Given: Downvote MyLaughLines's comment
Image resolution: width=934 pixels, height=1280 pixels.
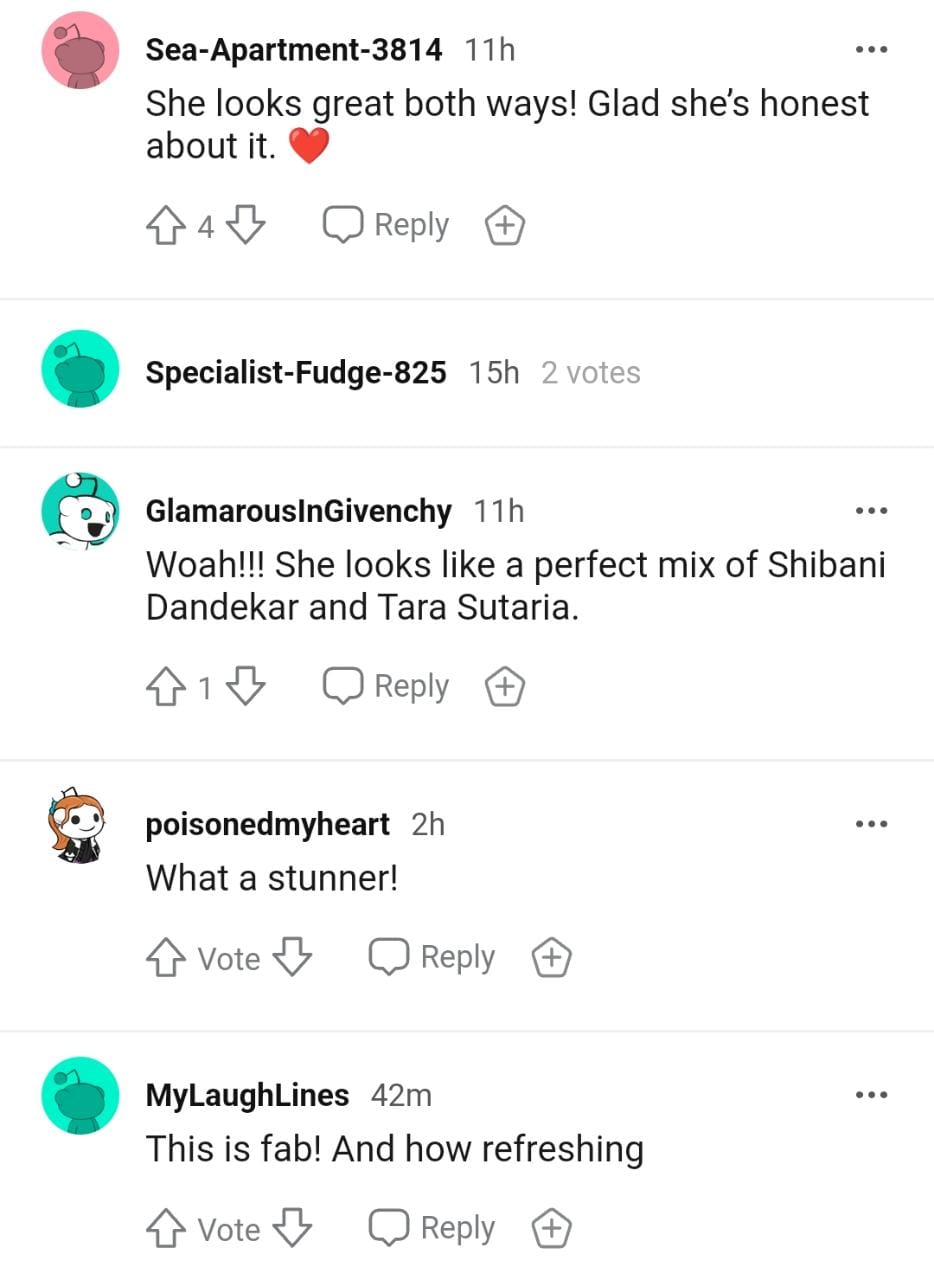Looking at the screenshot, I should (x=292, y=1230).
